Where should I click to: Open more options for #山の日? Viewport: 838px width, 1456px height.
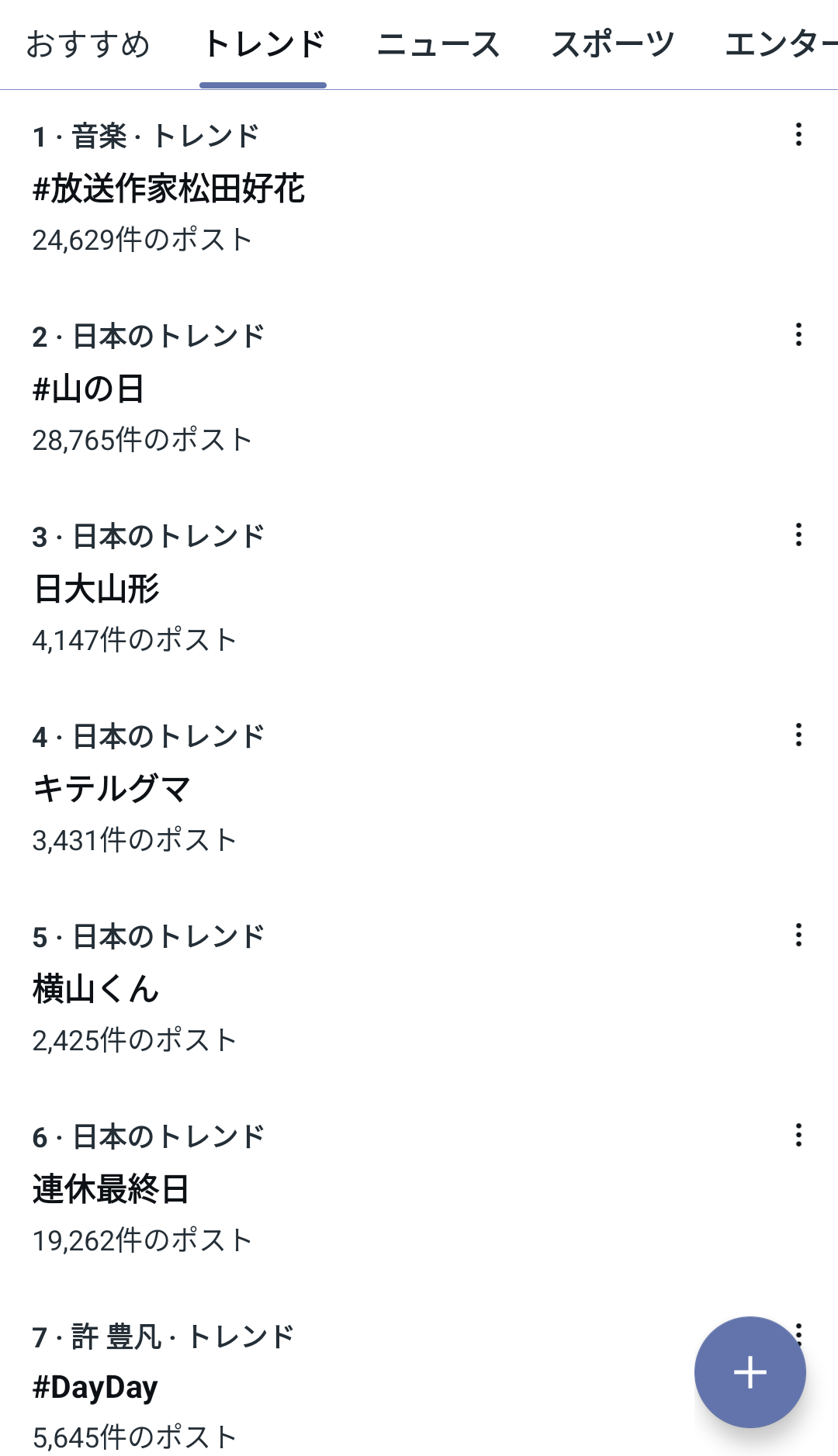(x=798, y=335)
